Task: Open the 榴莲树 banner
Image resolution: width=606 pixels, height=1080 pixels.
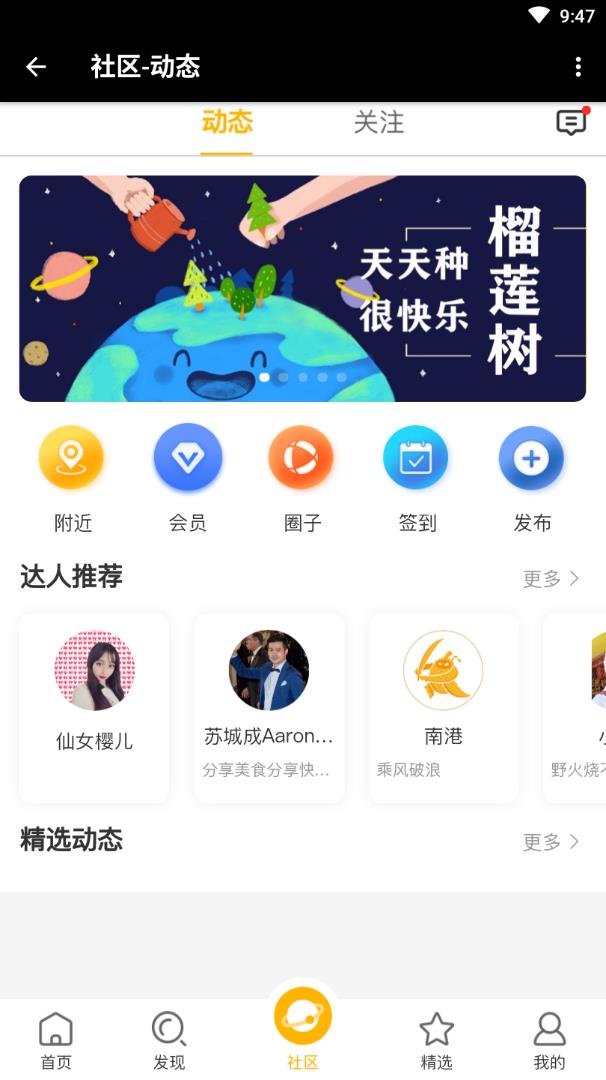Action: 302,288
